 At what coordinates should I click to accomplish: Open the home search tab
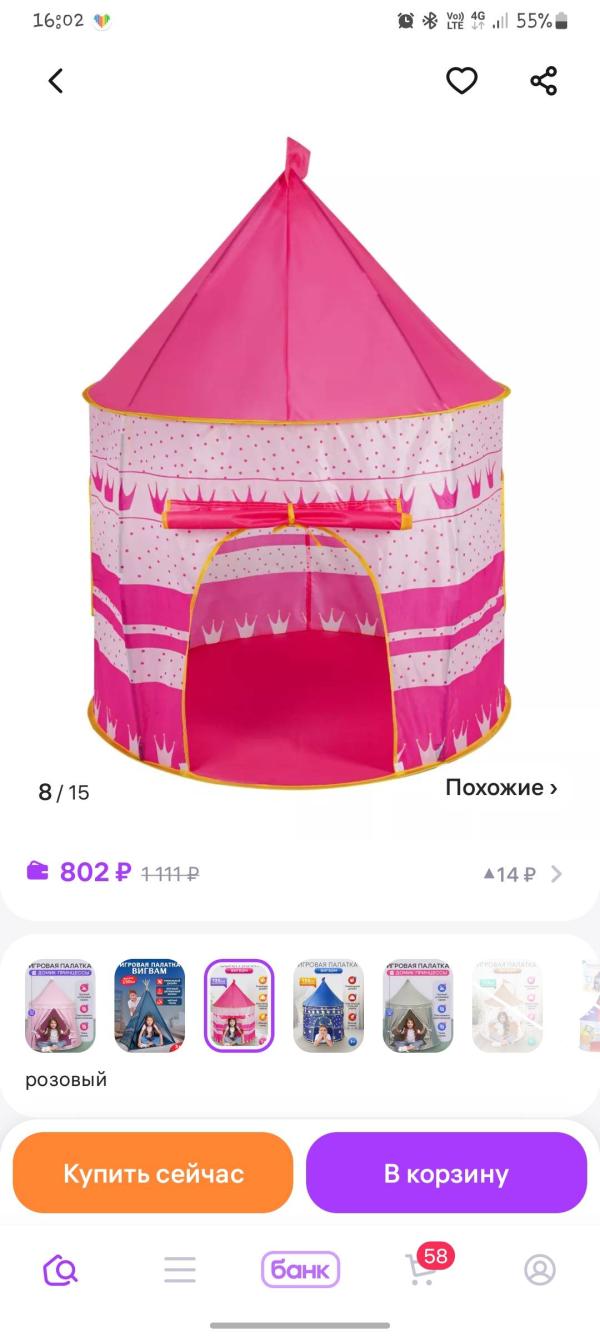tap(60, 1270)
